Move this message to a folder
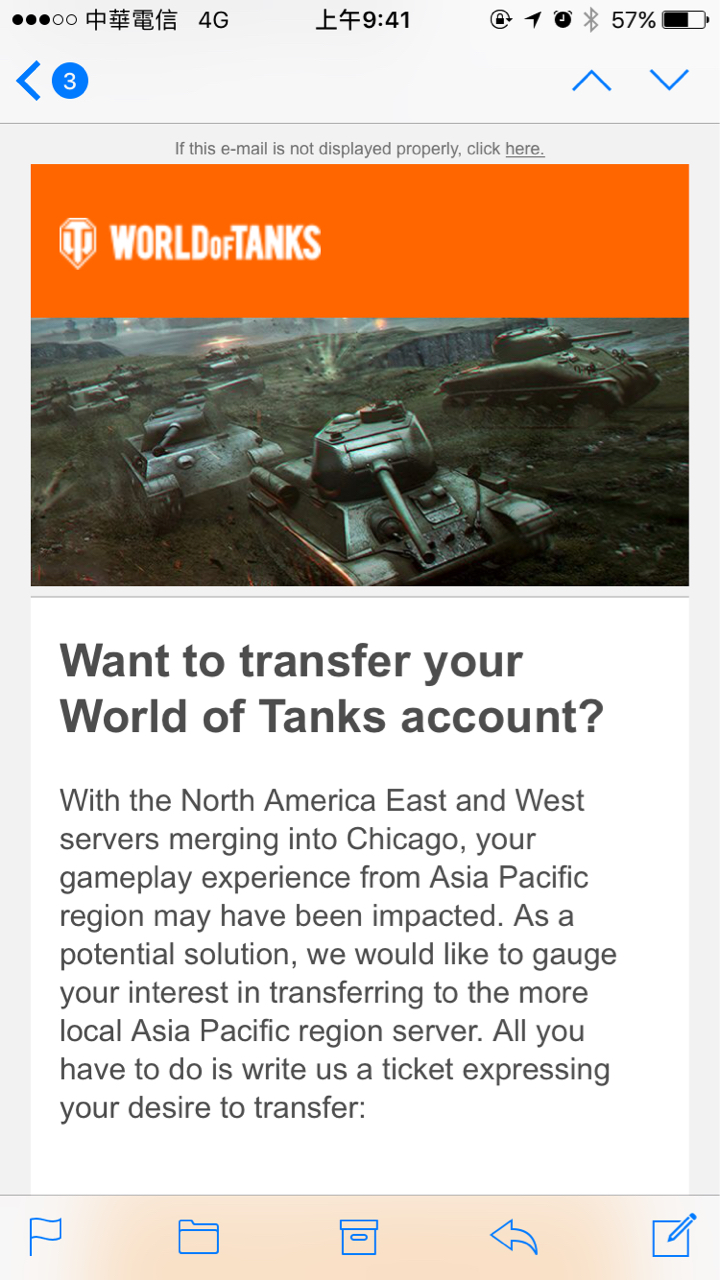720x1280 pixels. tap(198, 1237)
